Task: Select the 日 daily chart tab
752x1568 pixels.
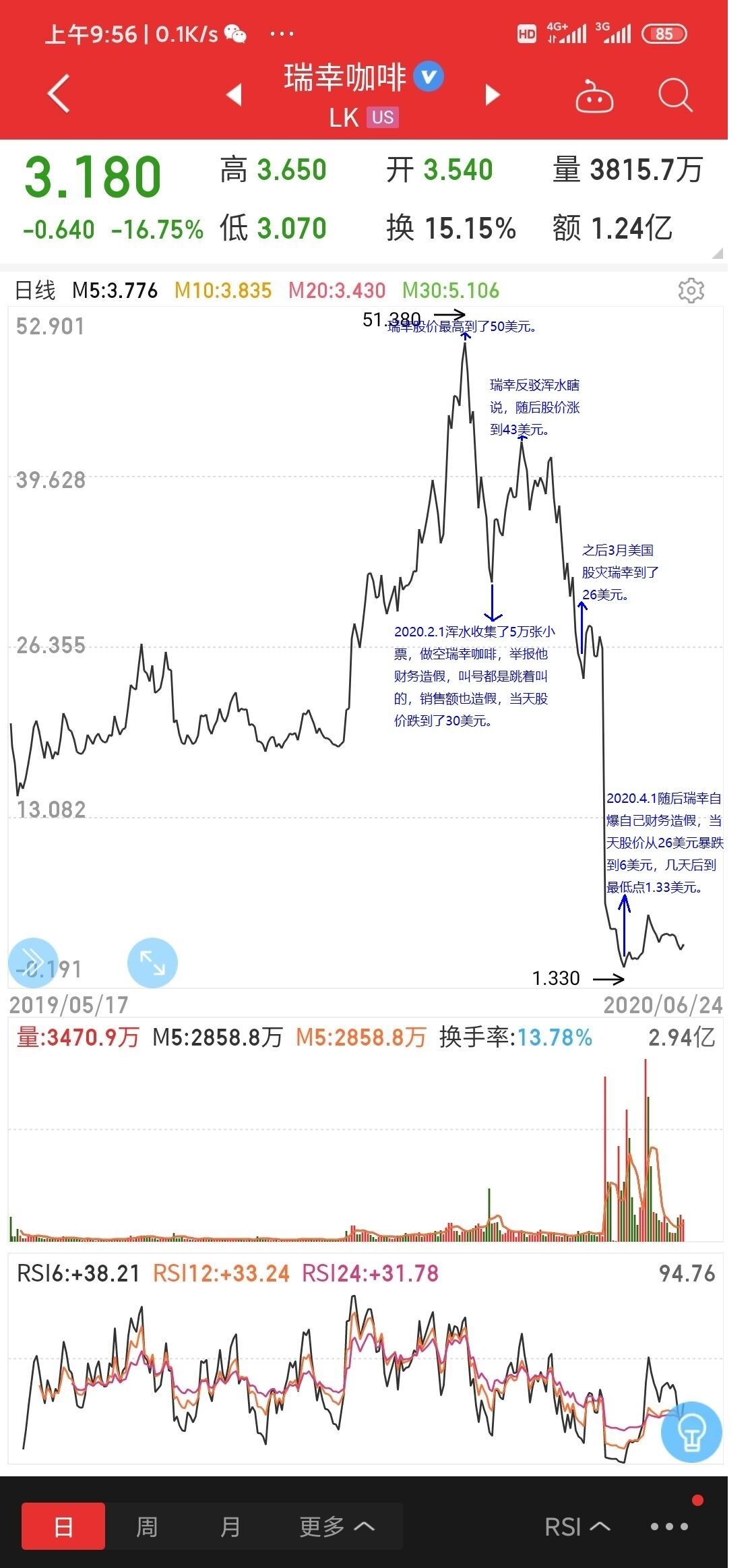Action: (63, 1526)
